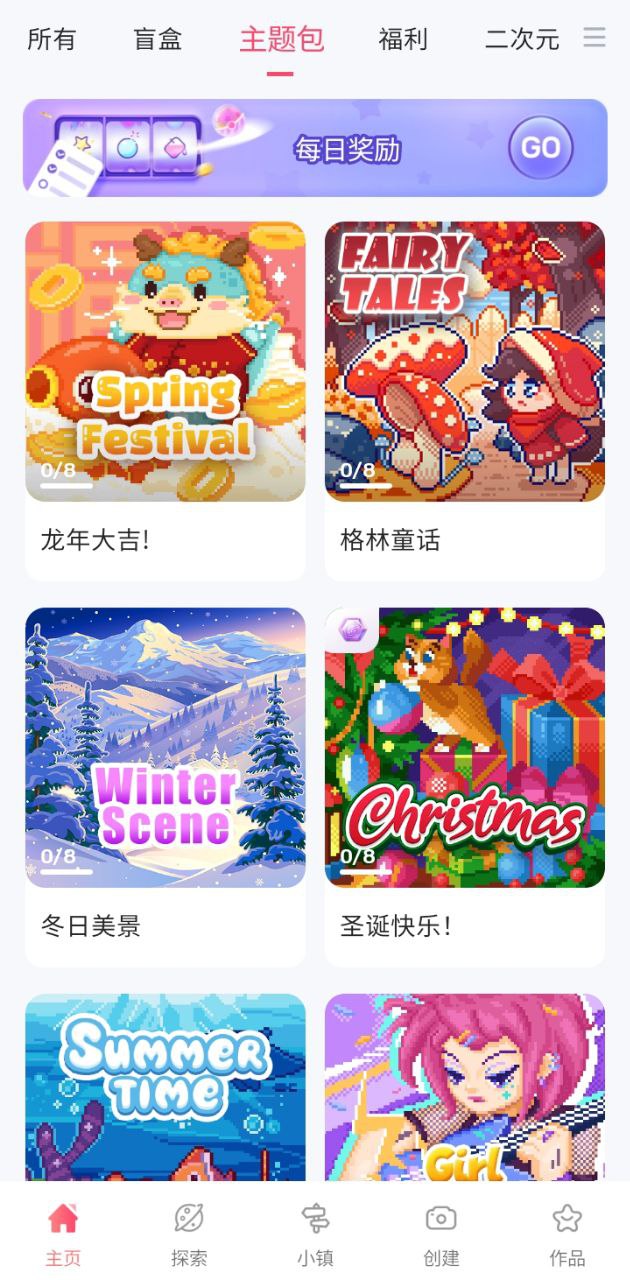The width and height of the screenshot is (630, 1280).
Task: Switch to the 所有 tab
Action: [x=51, y=40]
